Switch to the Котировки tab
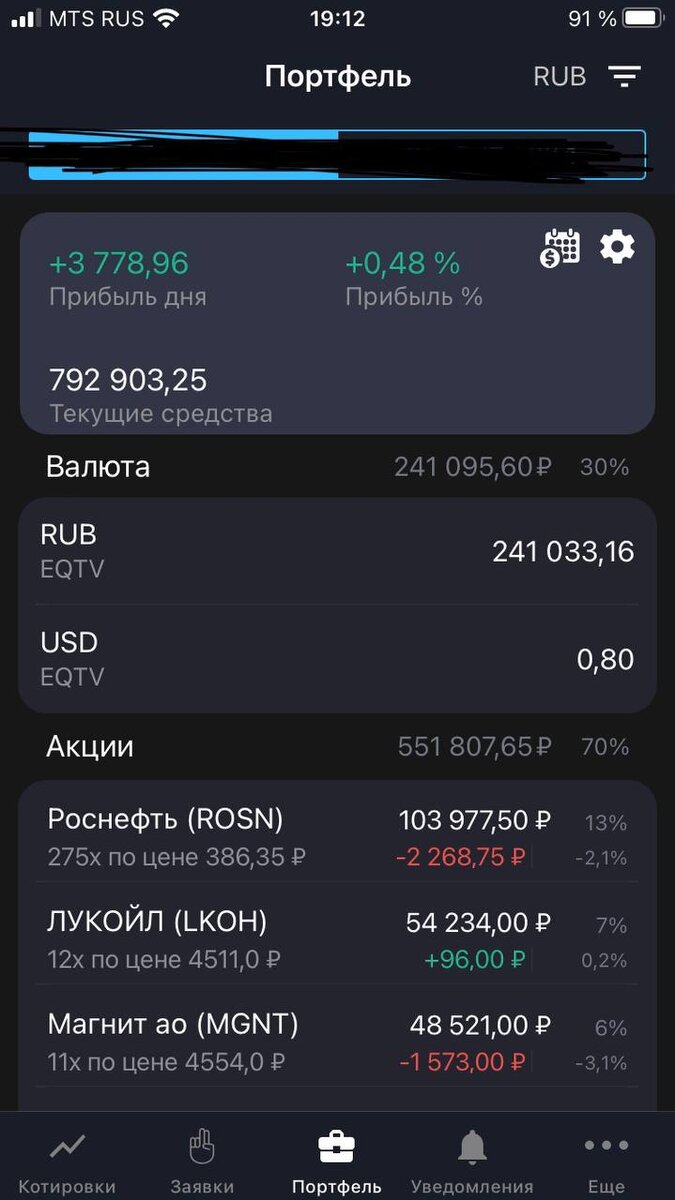Image resolution: width=675 pixels, height=1200 pixels. (67, 1162)
